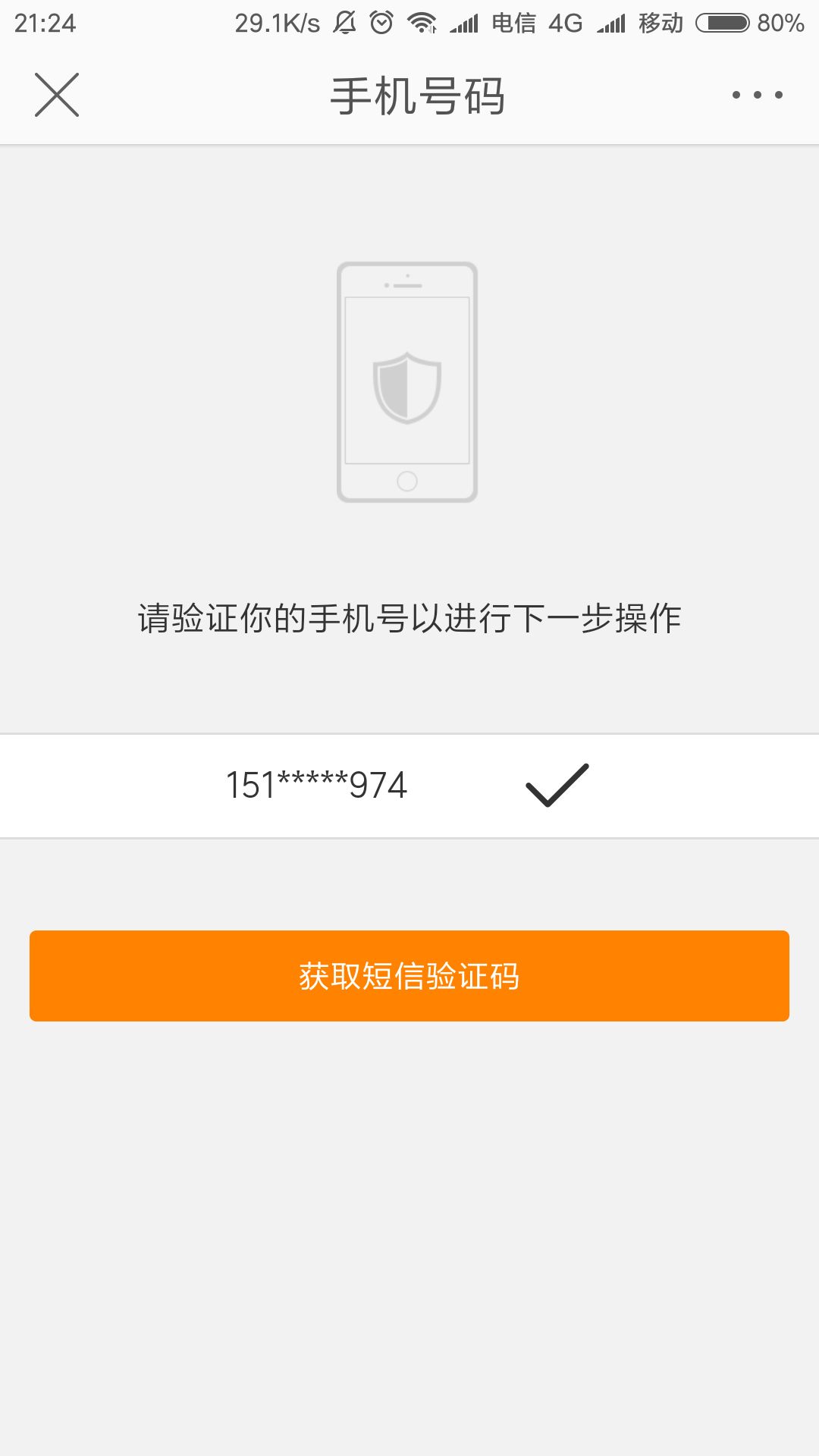Tap the 获取短信验证码 button
819x1456 pixels.
409,976
